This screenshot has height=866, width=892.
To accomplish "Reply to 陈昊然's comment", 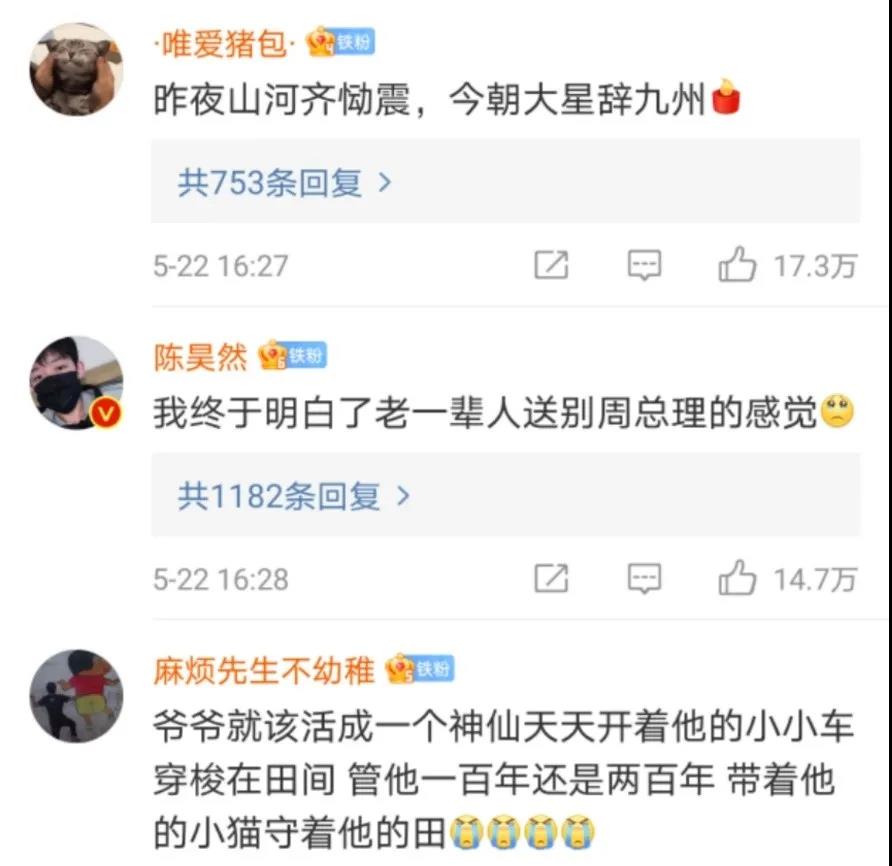I will click(x=644, y=578).
